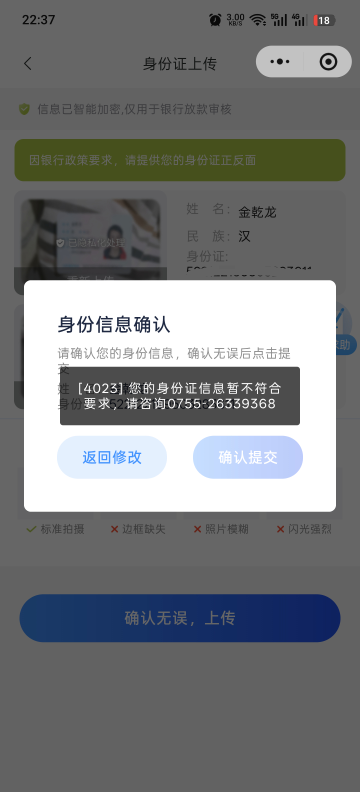Close the mini program with the circle icon
Image resolution: width=360 pixels, height=792 pixels.
[x=328, y=62]
